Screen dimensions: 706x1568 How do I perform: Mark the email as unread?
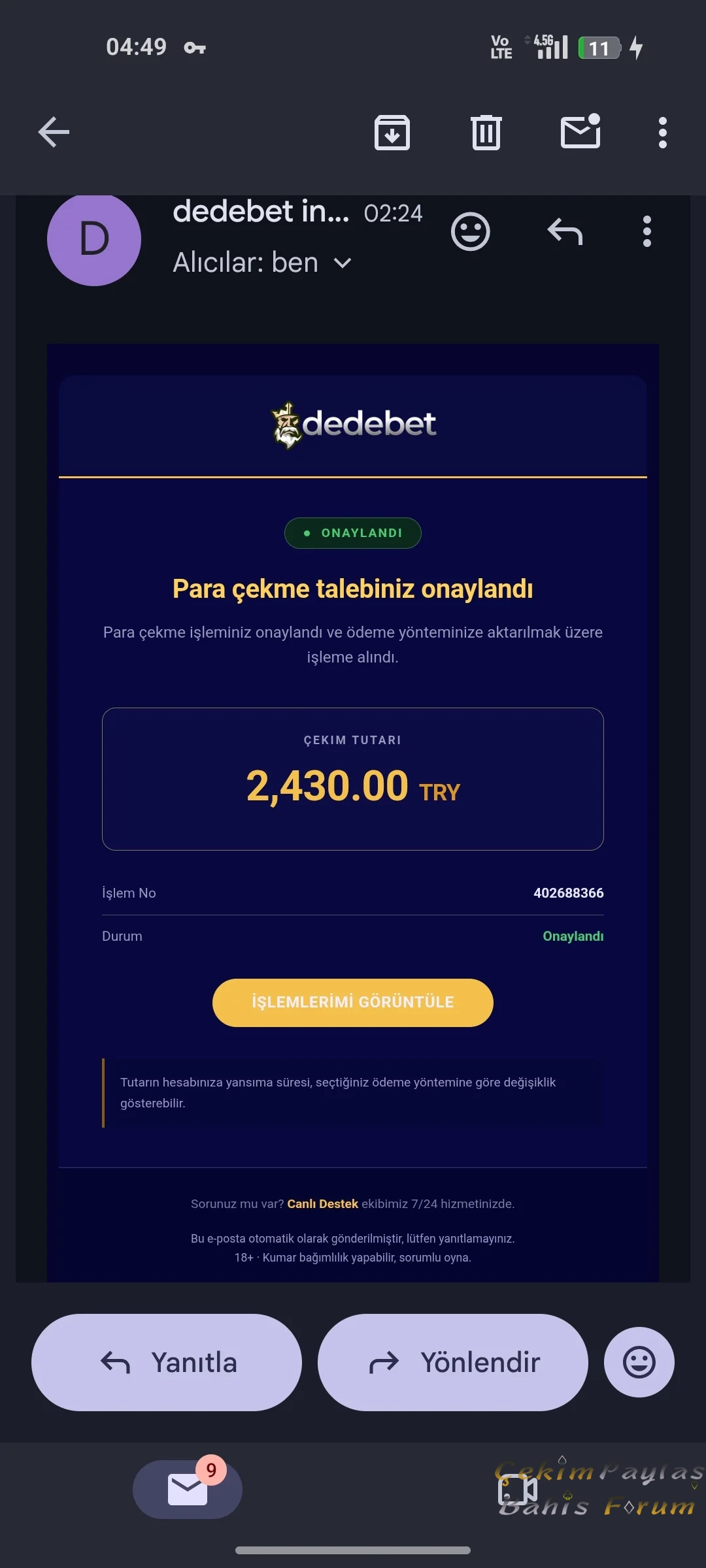[580, 131]
